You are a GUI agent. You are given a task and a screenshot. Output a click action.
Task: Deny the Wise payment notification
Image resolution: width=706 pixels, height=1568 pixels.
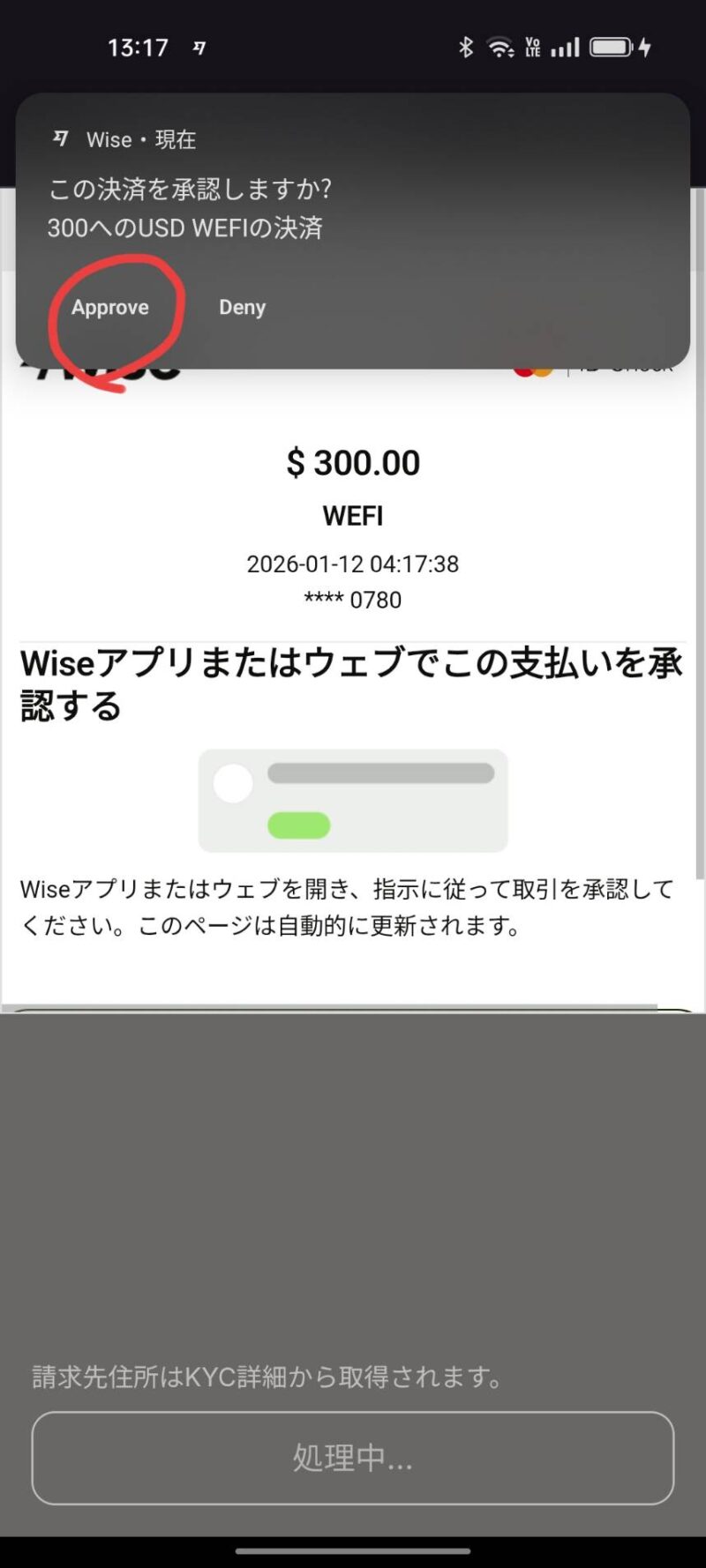242,308
